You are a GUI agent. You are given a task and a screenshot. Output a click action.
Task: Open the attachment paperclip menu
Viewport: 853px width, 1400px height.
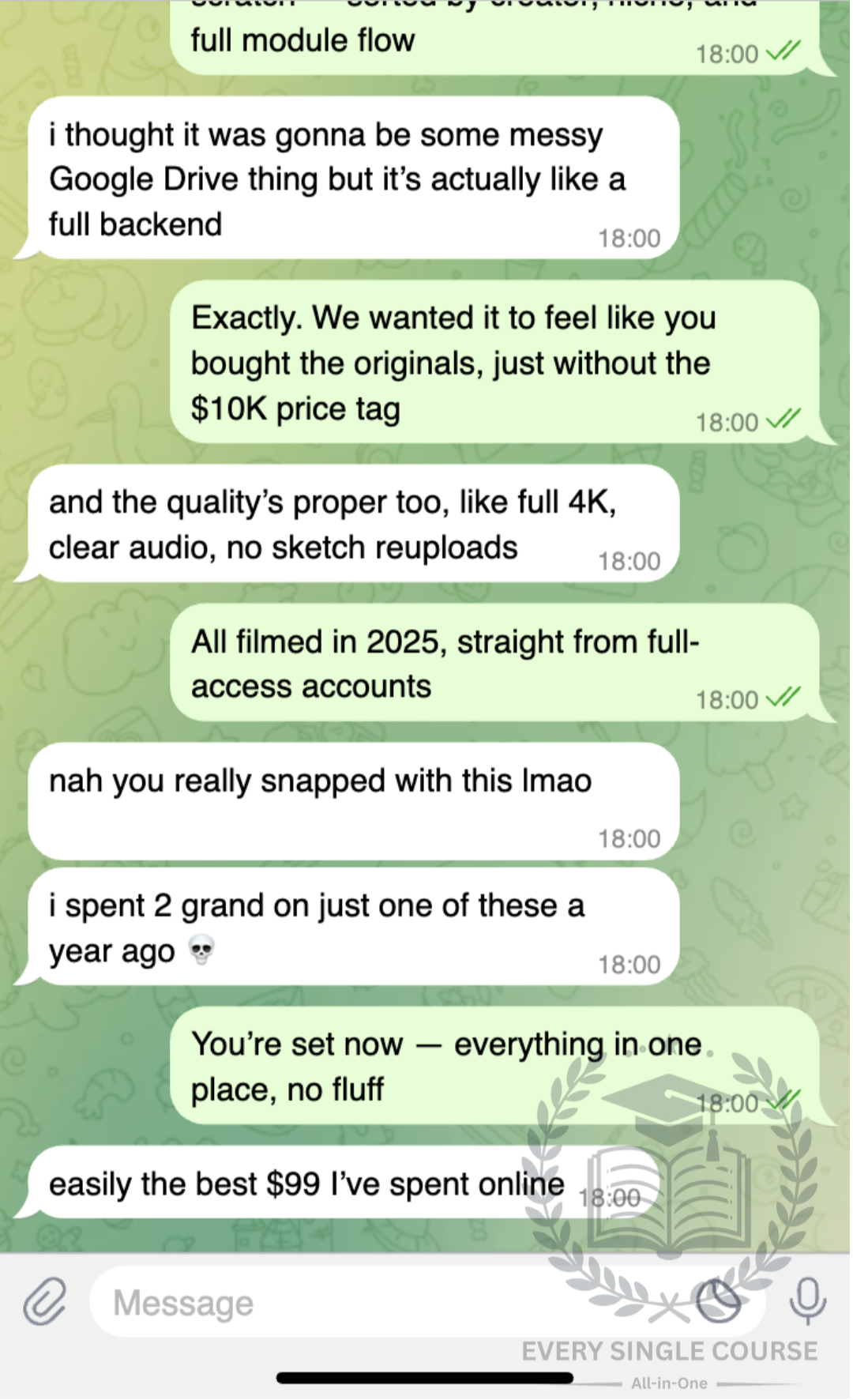click(x=44, y=1301)
